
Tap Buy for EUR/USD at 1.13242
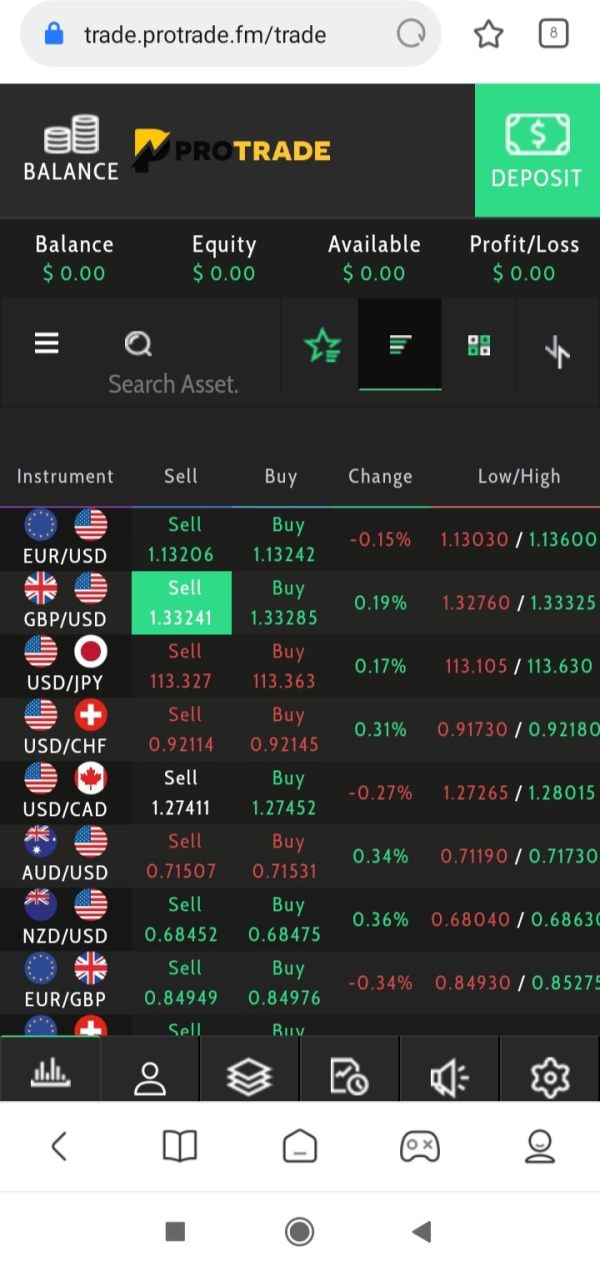[286, 540]
